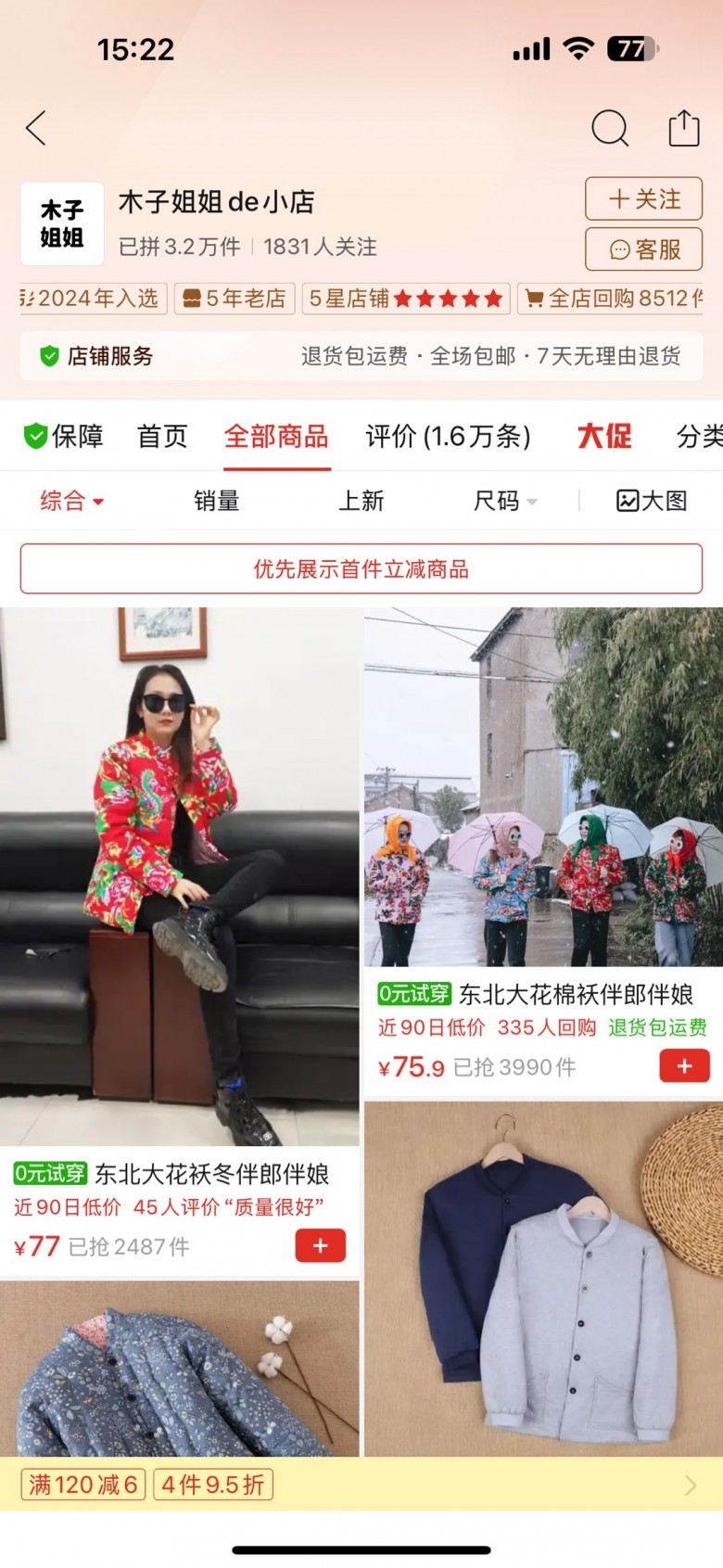The width and height of the screenshot is (723, 1568).
Task: Contact customer service via 客服
Action: 643,249
